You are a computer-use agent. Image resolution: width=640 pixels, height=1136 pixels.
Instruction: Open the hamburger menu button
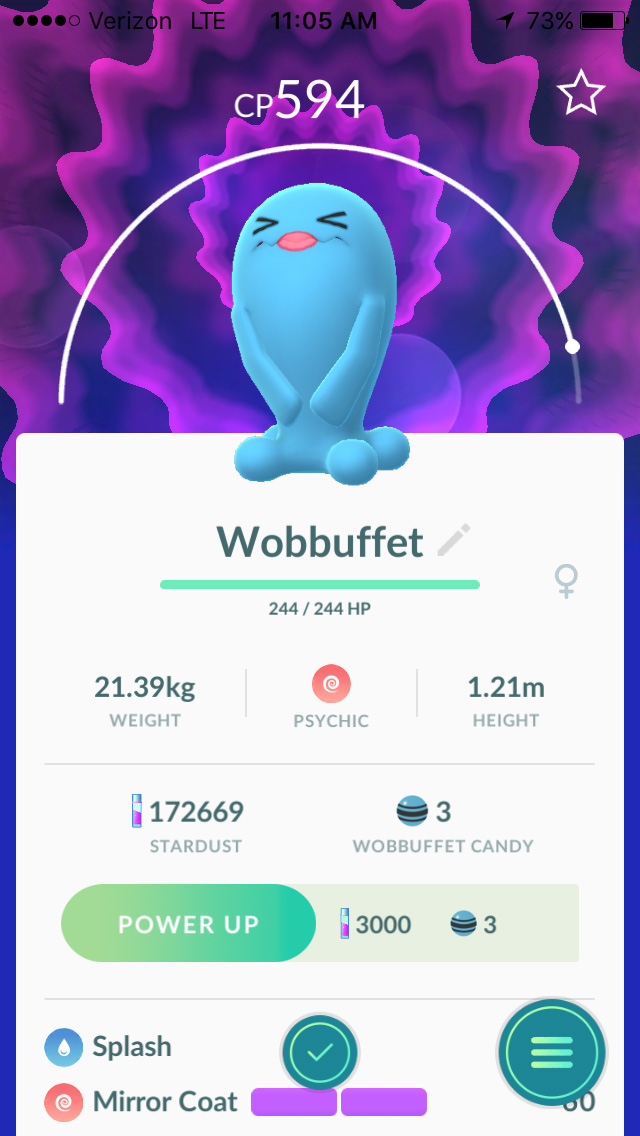pos(551,1051)
